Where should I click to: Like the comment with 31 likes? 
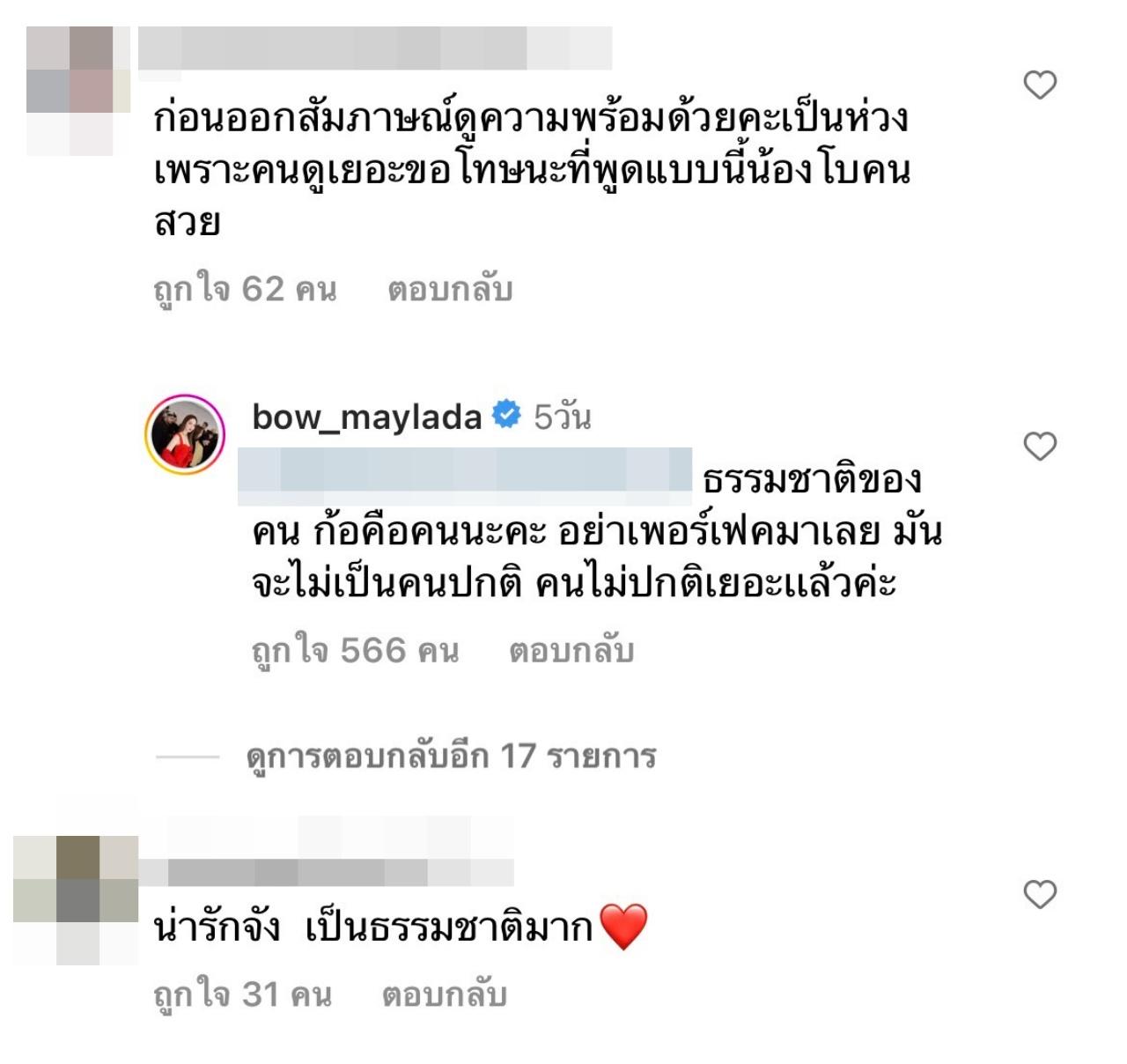[1040, 895]
